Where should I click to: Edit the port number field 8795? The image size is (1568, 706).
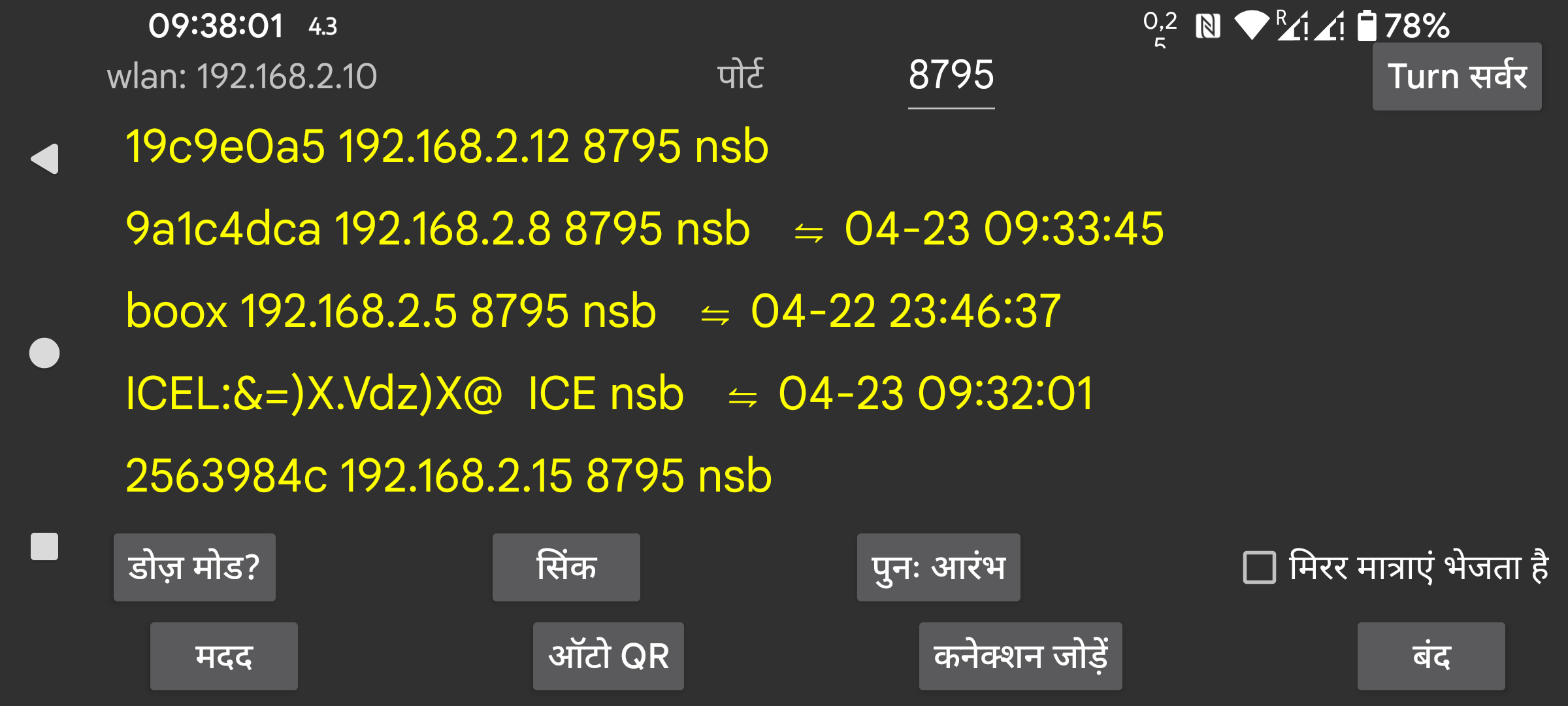951,75
